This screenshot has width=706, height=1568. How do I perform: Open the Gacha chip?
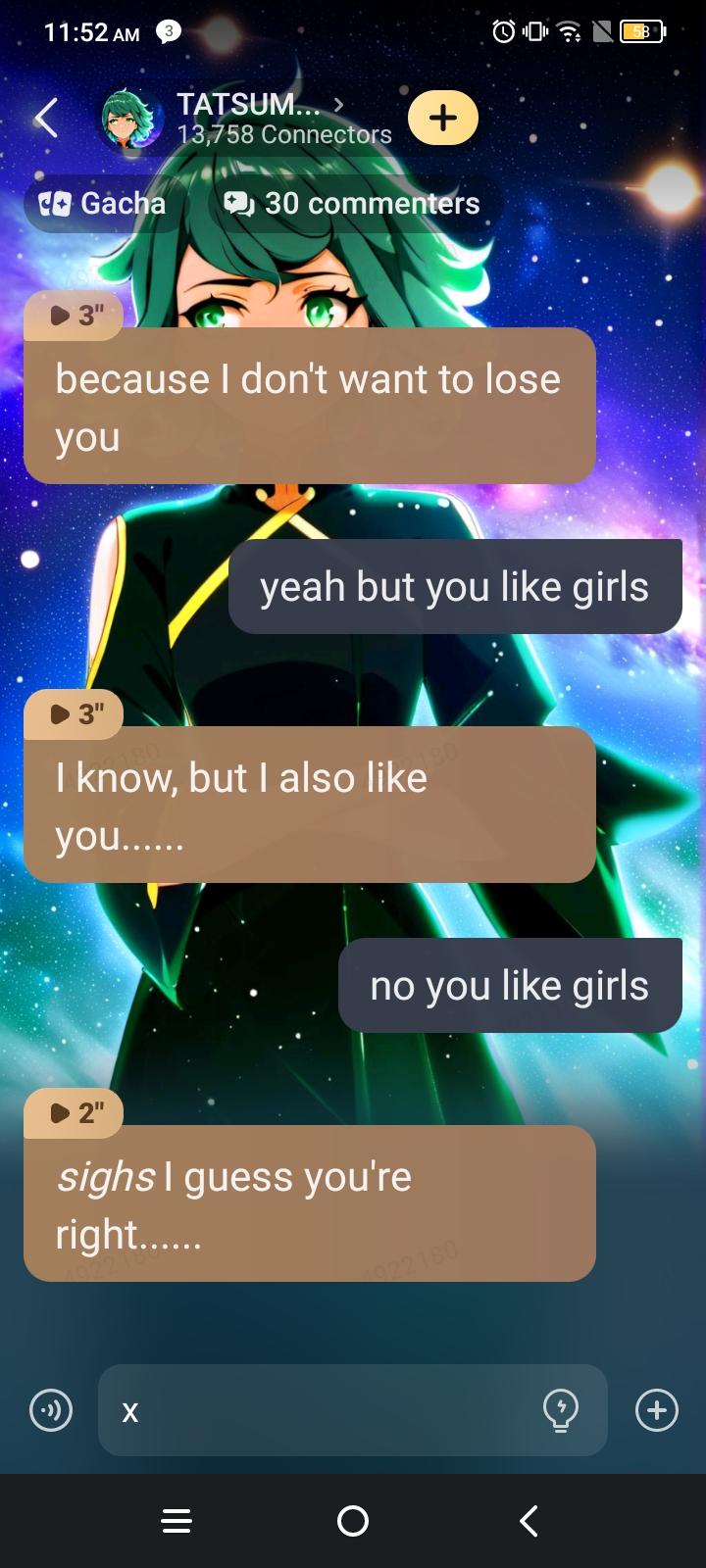(103, 204)
